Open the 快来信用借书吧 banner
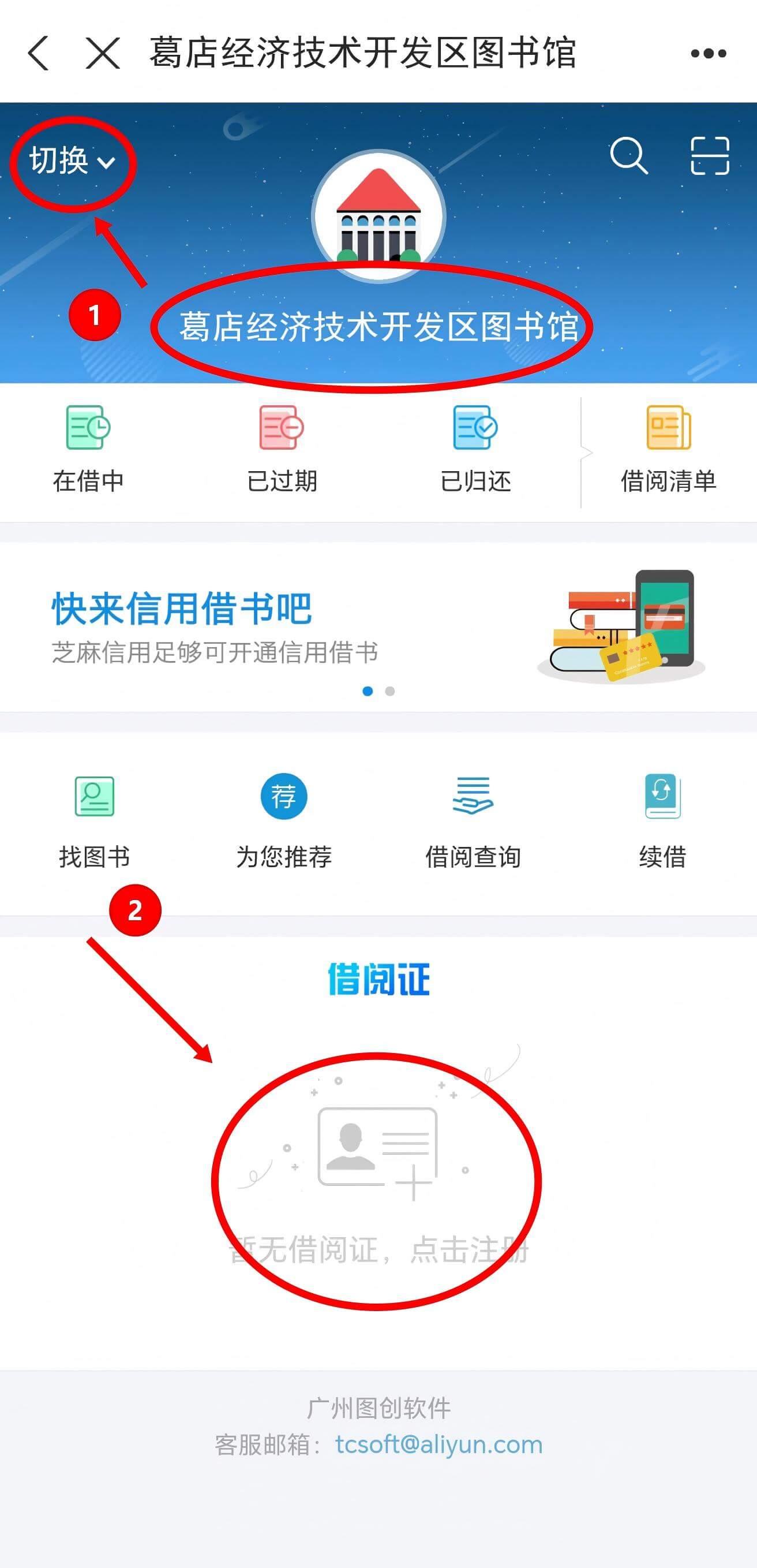Screen dimensions: 757x1568 coord(378,626)
